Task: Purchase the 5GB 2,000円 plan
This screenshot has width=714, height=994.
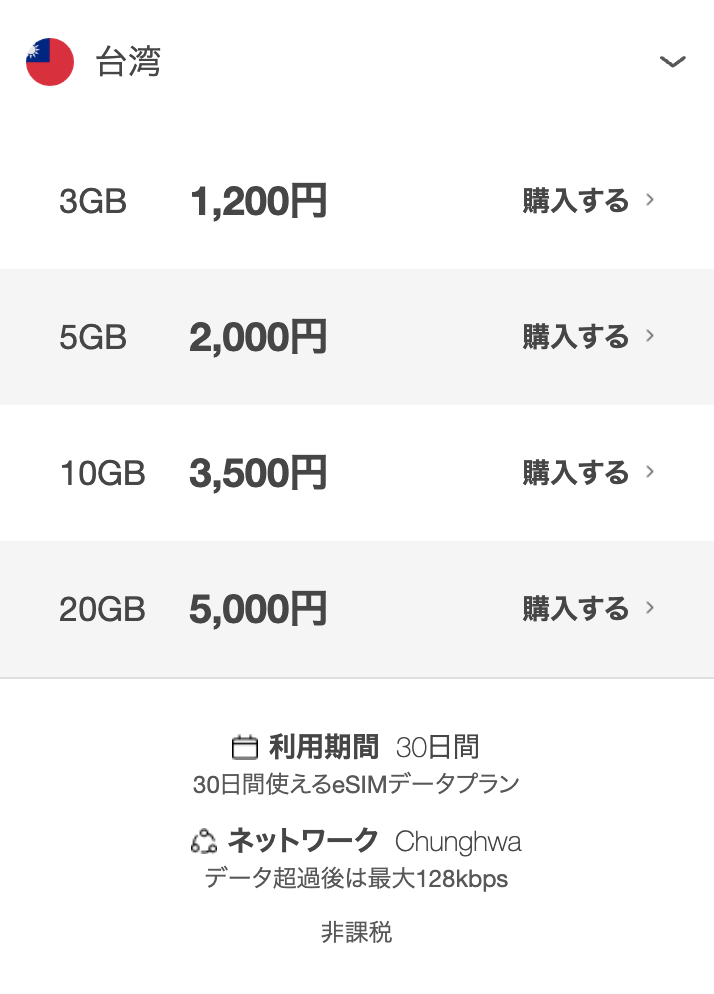Action: [x=587, y=337]
